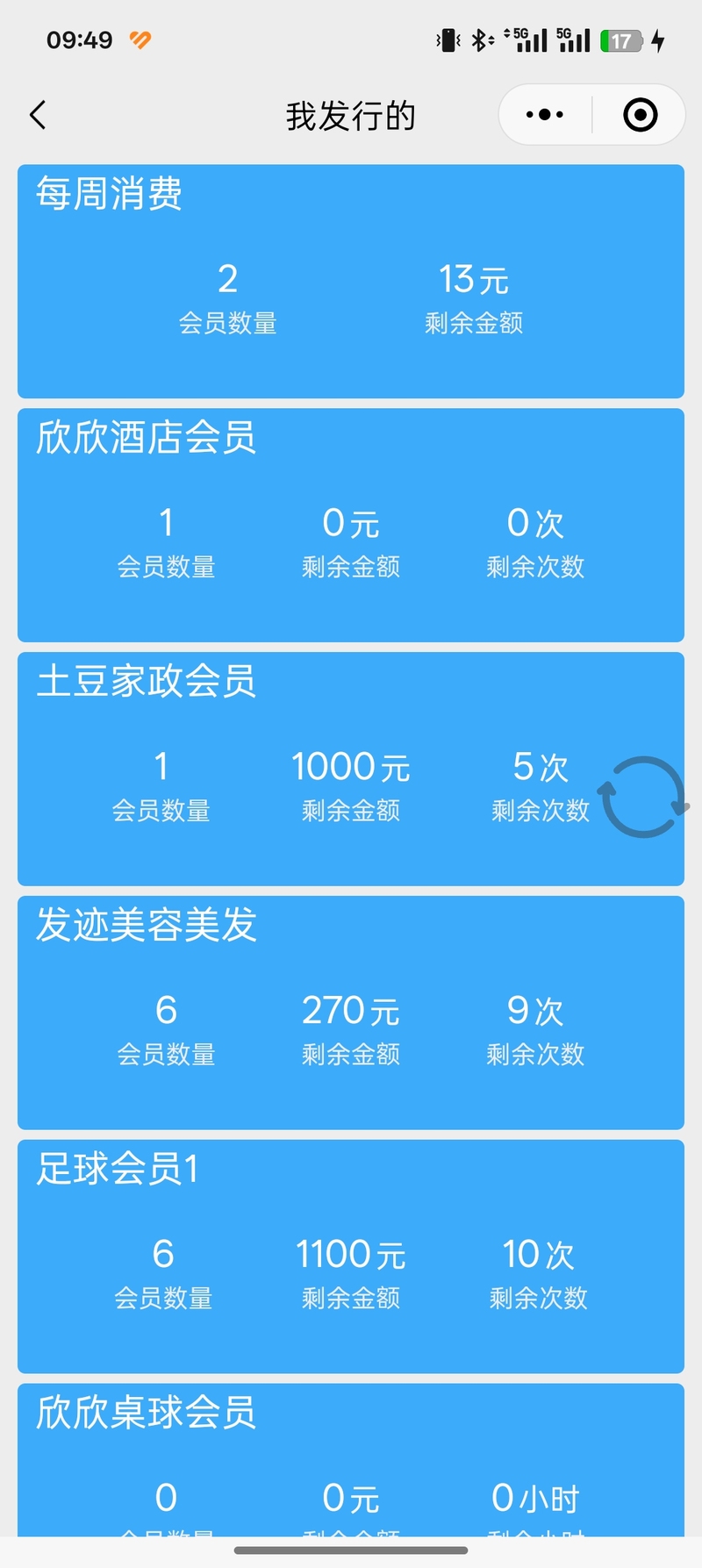Select the 土豆家政会员 card
Image resolution: width=702 pixels, height=1568 pixels.
pyautogui.click(x=351, y=769)
